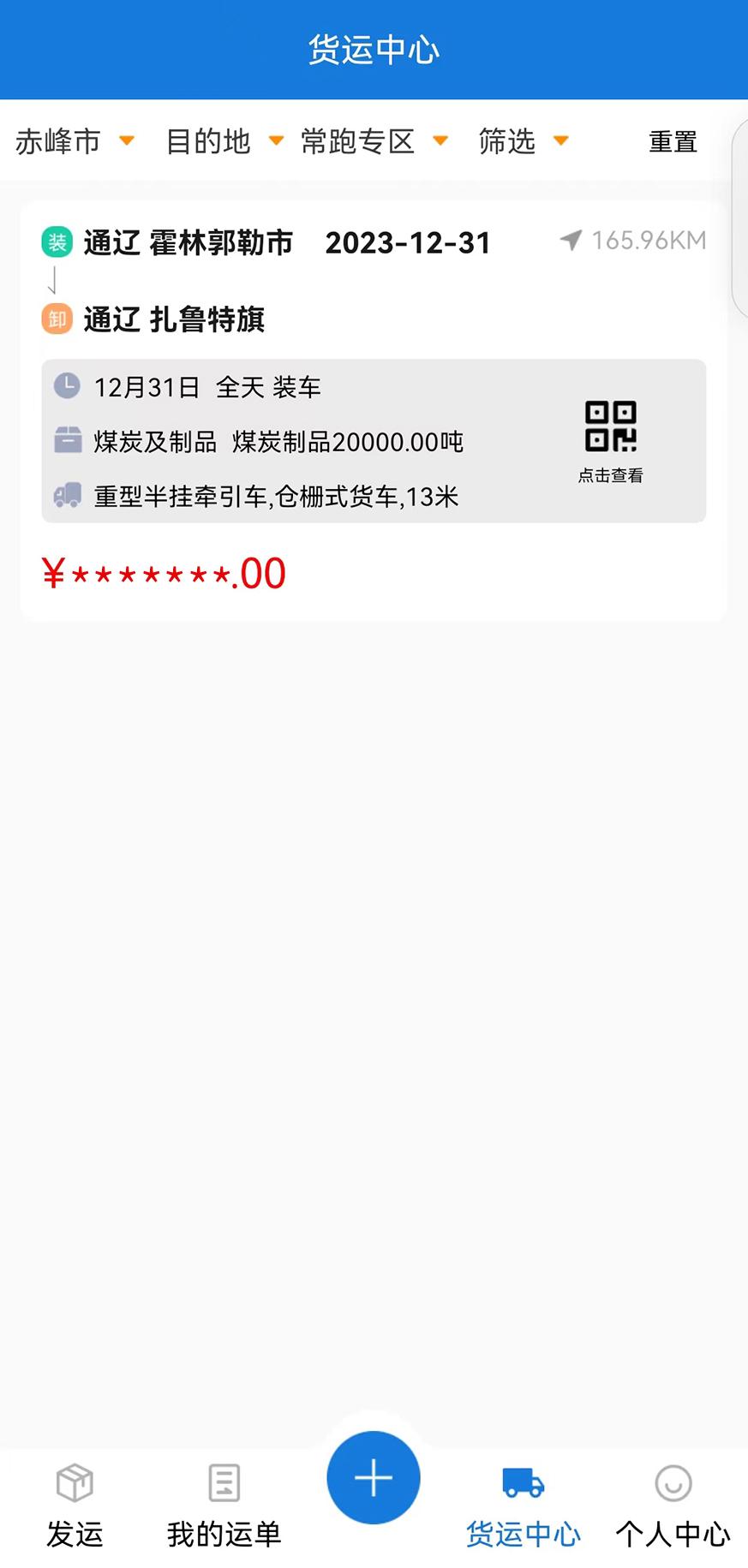Screen dimensions: 748x1568
Task: Tap 点击查看 link under the QR code
Action: [609, 474]
